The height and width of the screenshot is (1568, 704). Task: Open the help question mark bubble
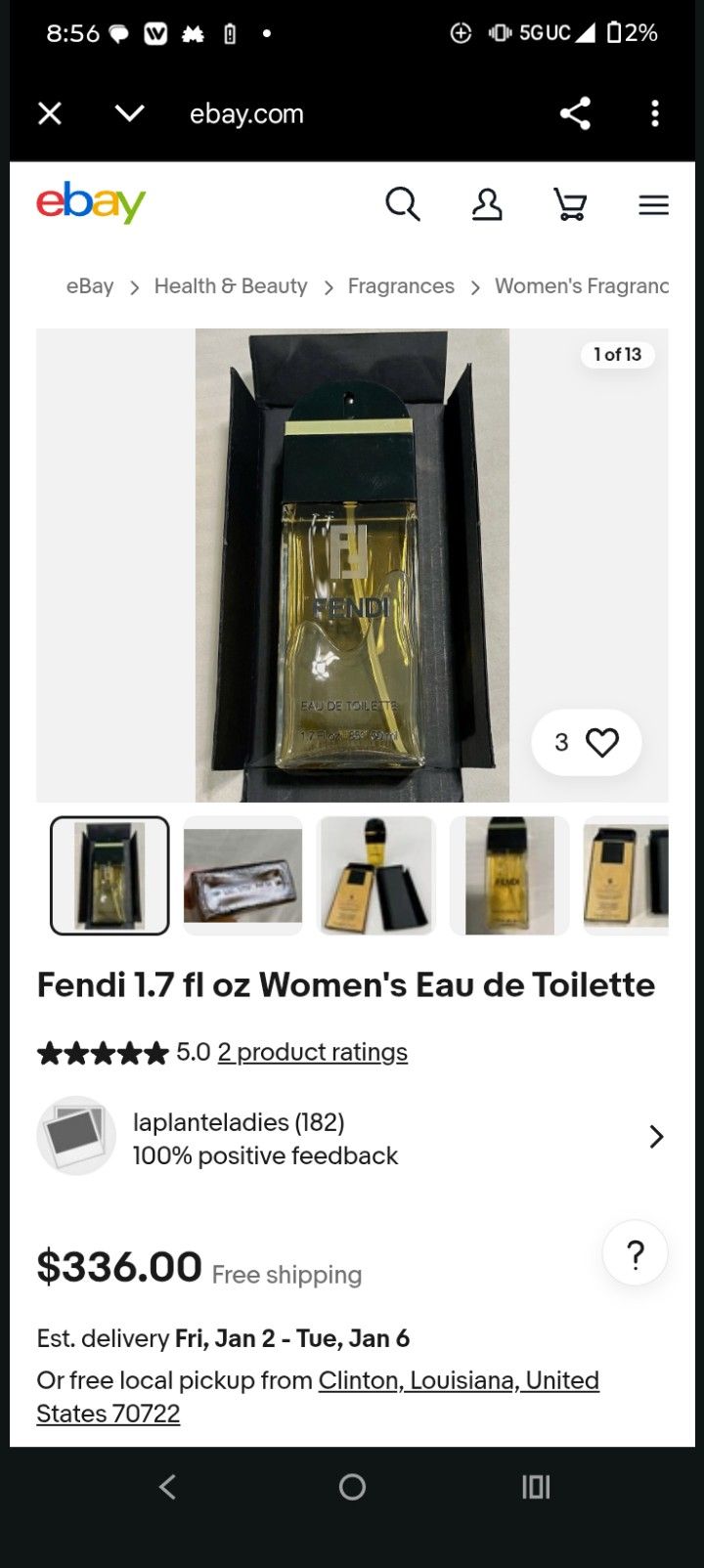tap(636, 1252)
